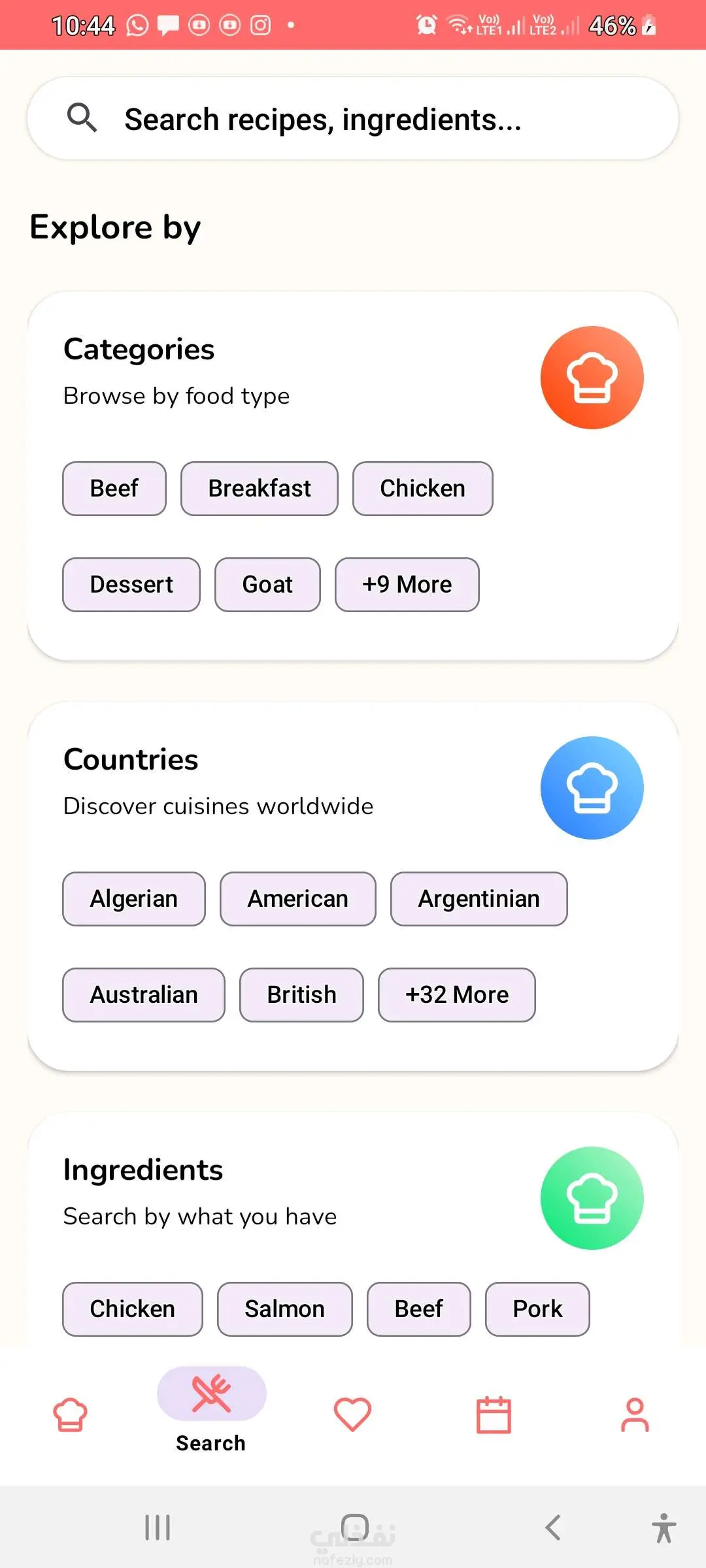Show the +9 More categories
Viewport: 706px width, 1568px height.
[x=407, y=585]
